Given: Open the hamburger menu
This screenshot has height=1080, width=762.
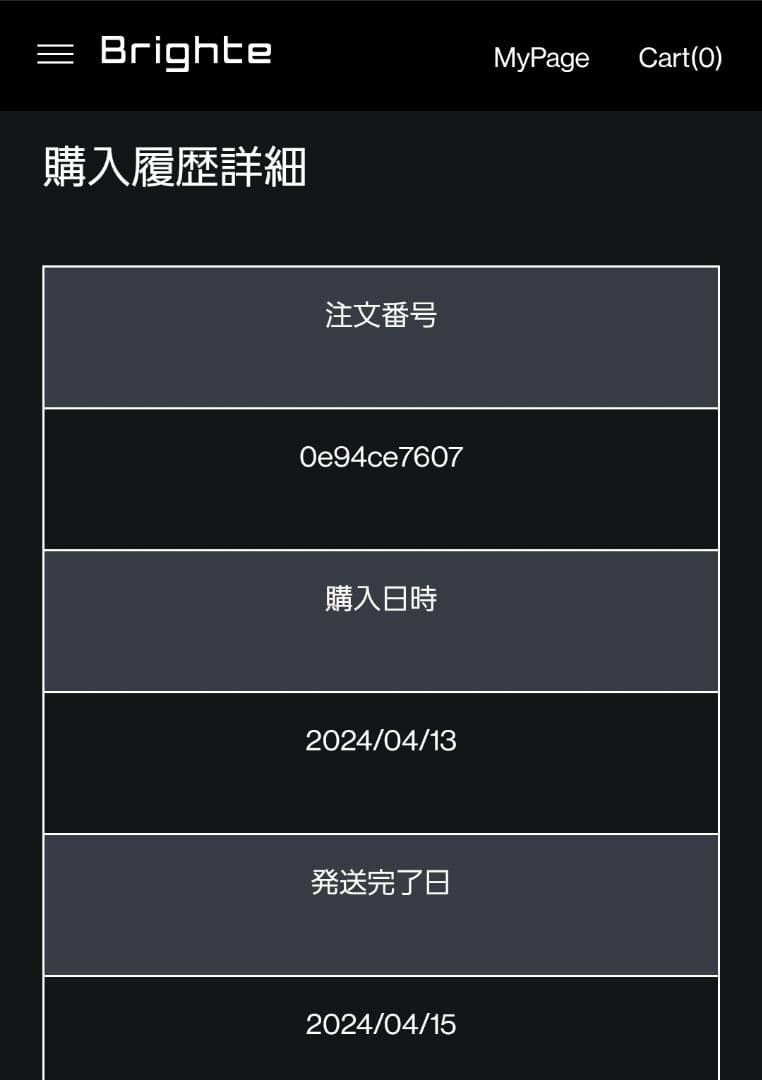Looking at the screenshot, I should pos(55,55).
